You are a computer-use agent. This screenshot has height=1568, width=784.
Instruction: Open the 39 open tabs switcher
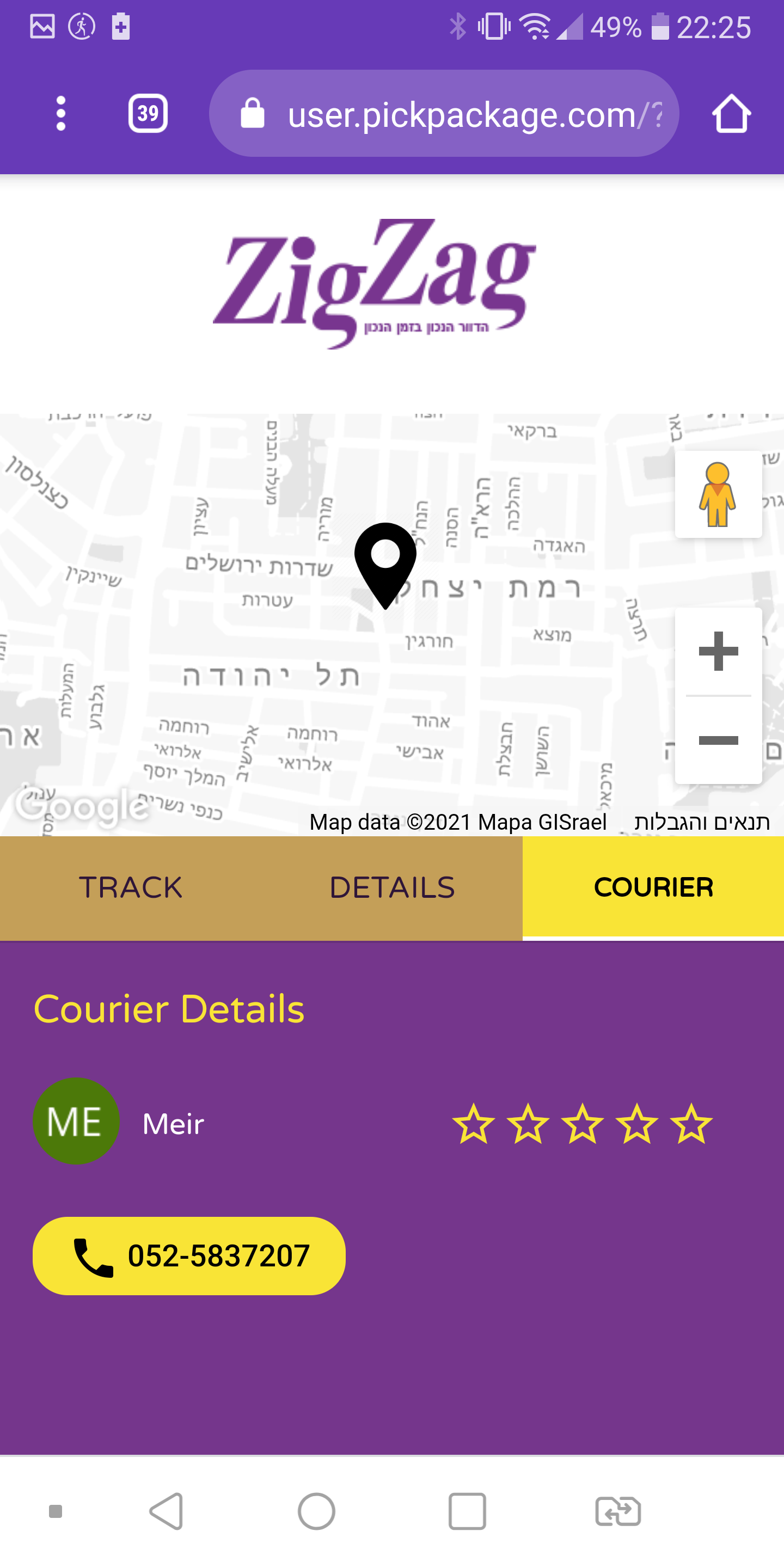click(148, 113)
